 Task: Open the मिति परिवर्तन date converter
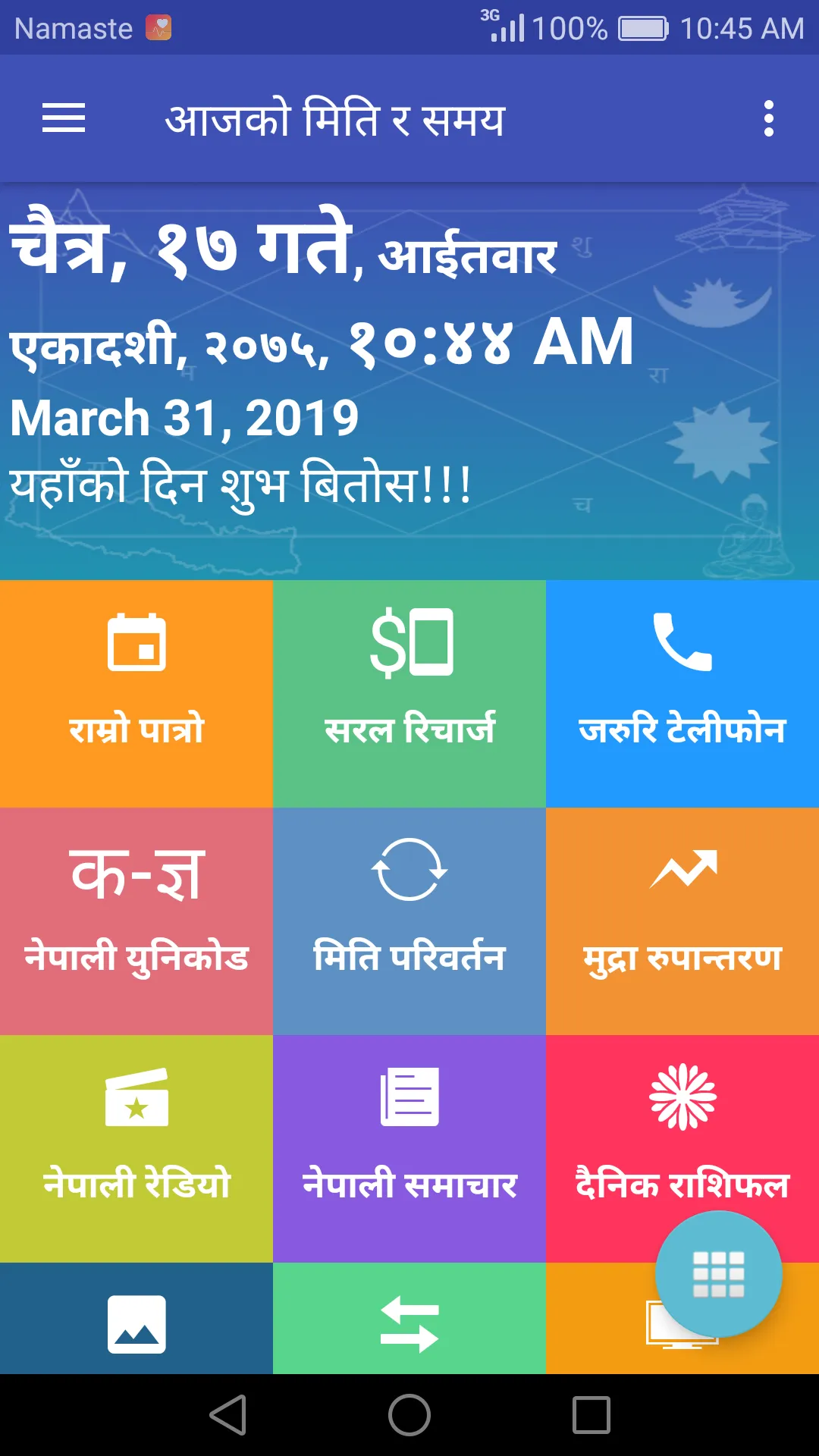pyautogui.click(x=409, y=921)
